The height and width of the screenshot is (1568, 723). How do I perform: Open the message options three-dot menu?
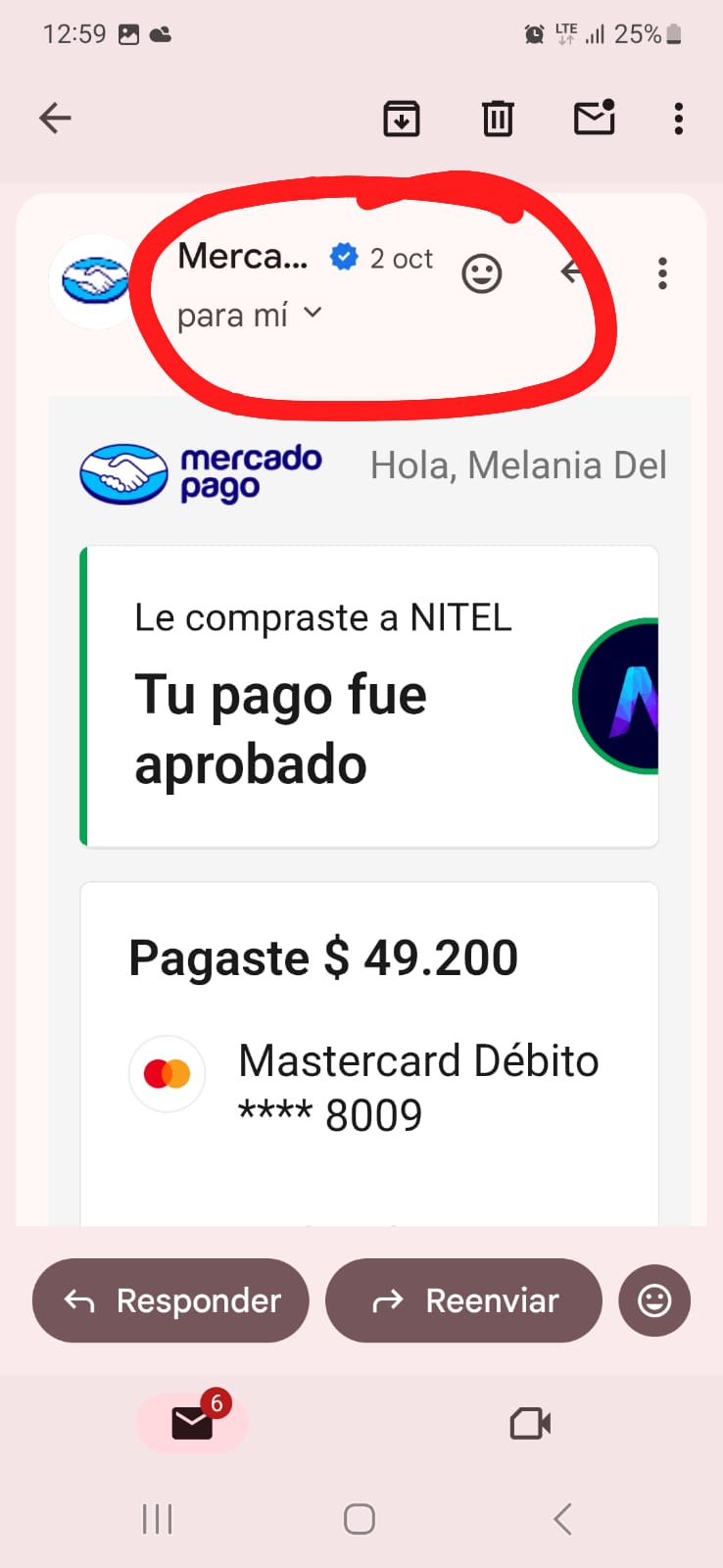point(662,273)
